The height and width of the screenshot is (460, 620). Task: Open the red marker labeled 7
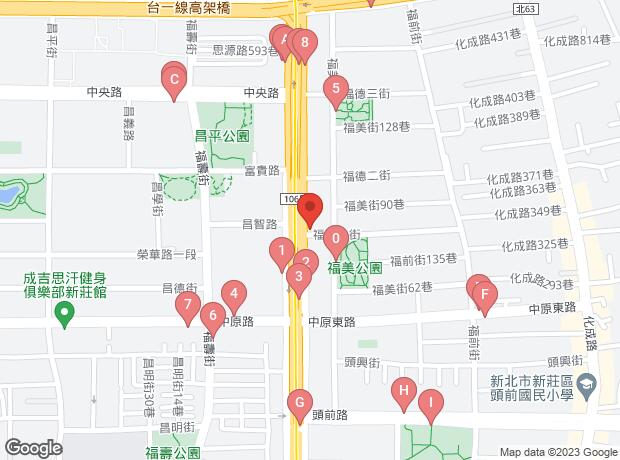(187, 305)
